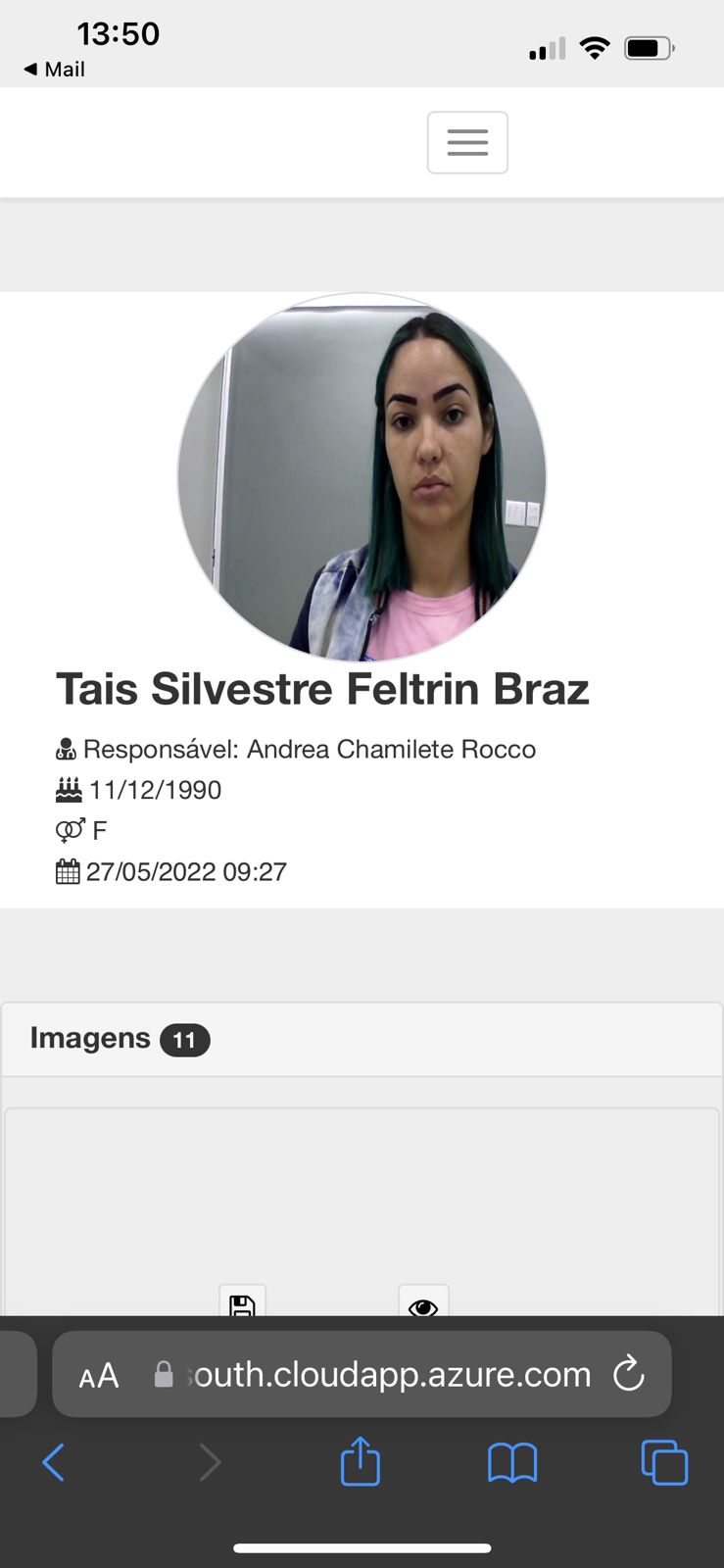Tap the save disk icon

point(242,1303)
